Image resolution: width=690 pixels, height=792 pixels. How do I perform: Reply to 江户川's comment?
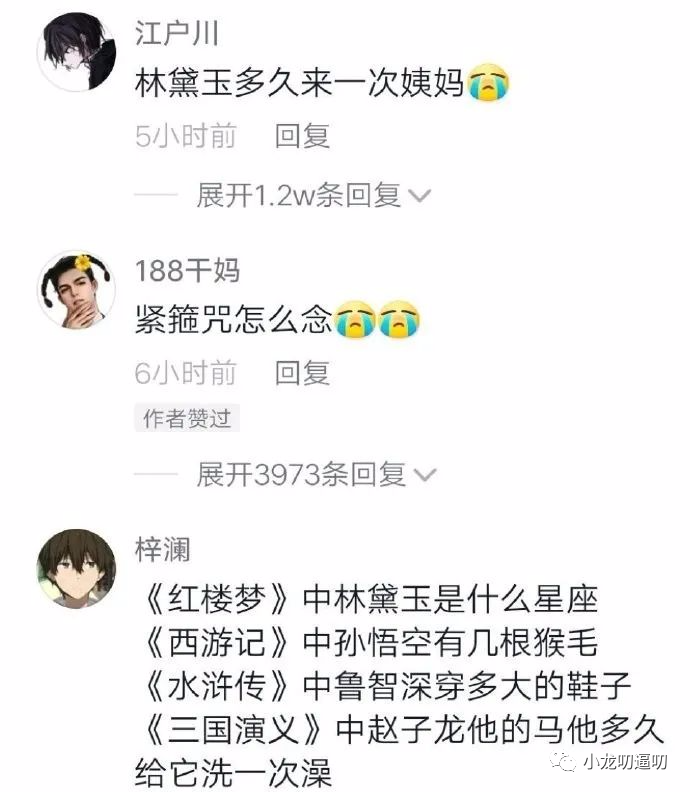pyautogui.click(x=302, y=137)
